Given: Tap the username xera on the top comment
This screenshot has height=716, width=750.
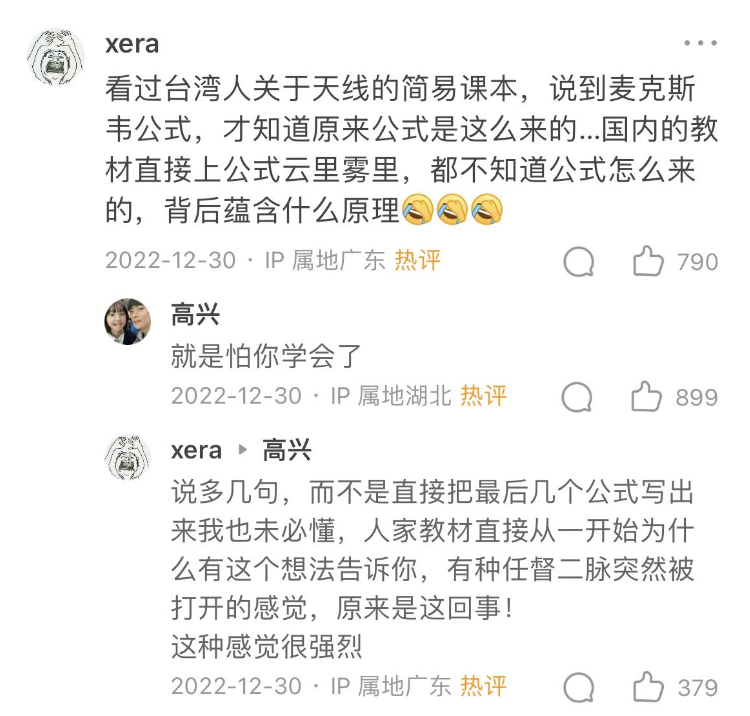Looking at the screenshot, I should pos(132,45).
